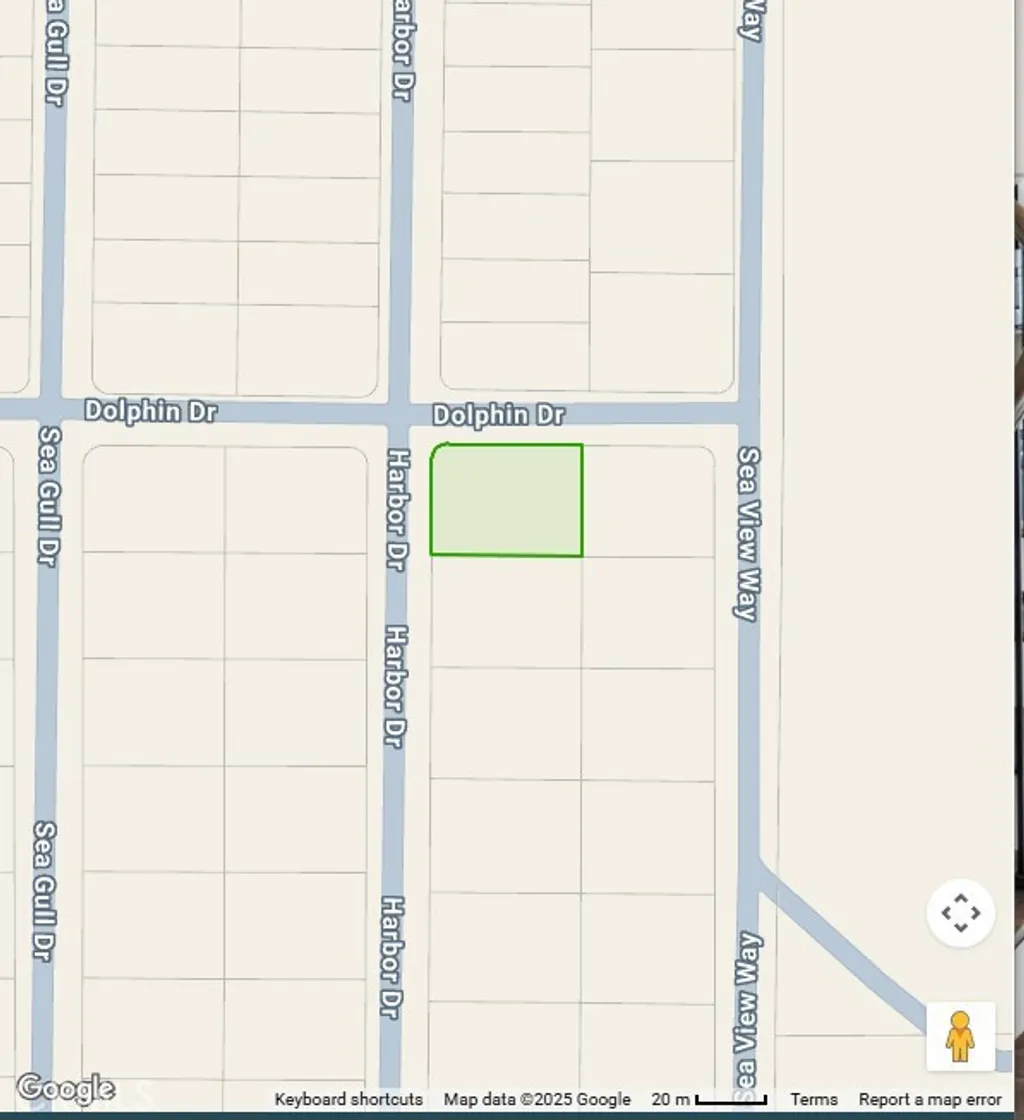Click the four-arrow pan control icon
1024x1120 pixels.
[x=960, y=912]
